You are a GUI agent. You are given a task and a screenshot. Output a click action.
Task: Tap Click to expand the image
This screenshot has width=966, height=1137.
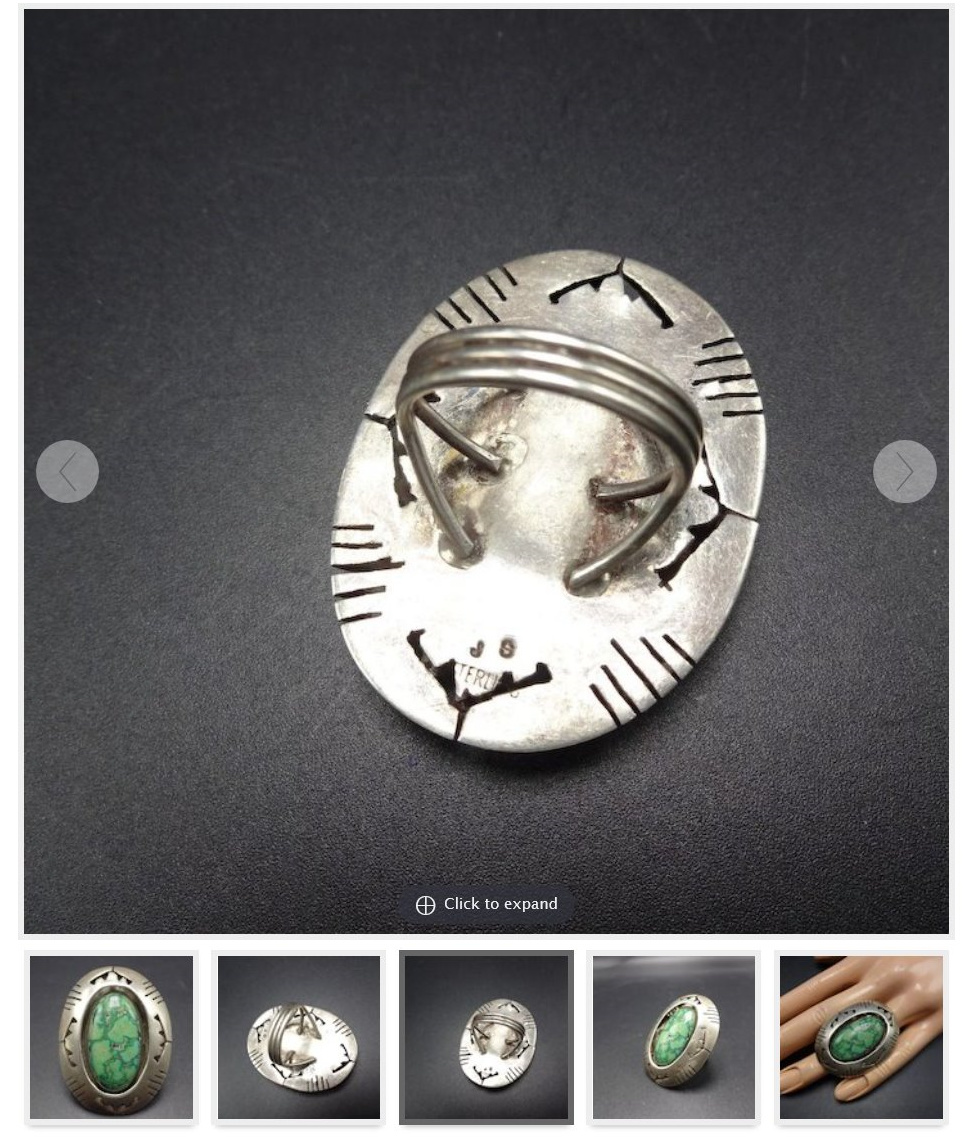click(487, 904)
